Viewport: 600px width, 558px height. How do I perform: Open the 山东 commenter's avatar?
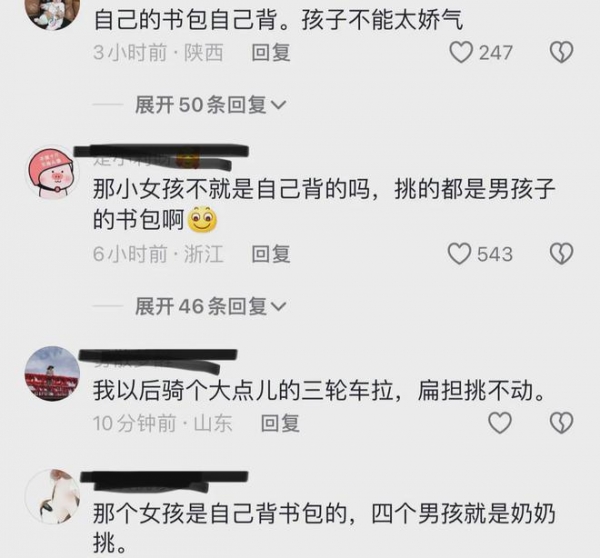52,374
